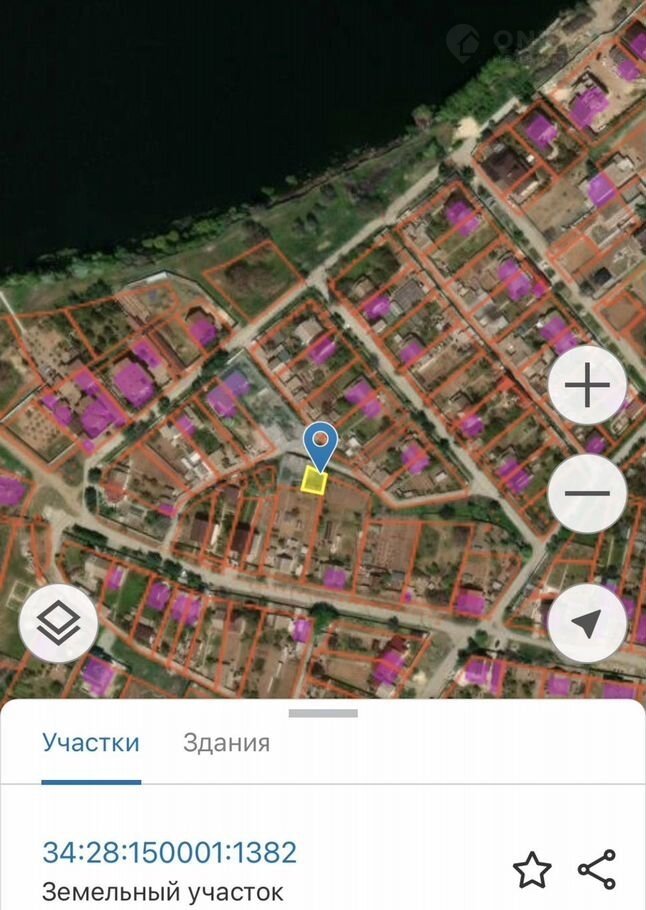
Task: Open the map layers selector
Action: tap(58, 623)
